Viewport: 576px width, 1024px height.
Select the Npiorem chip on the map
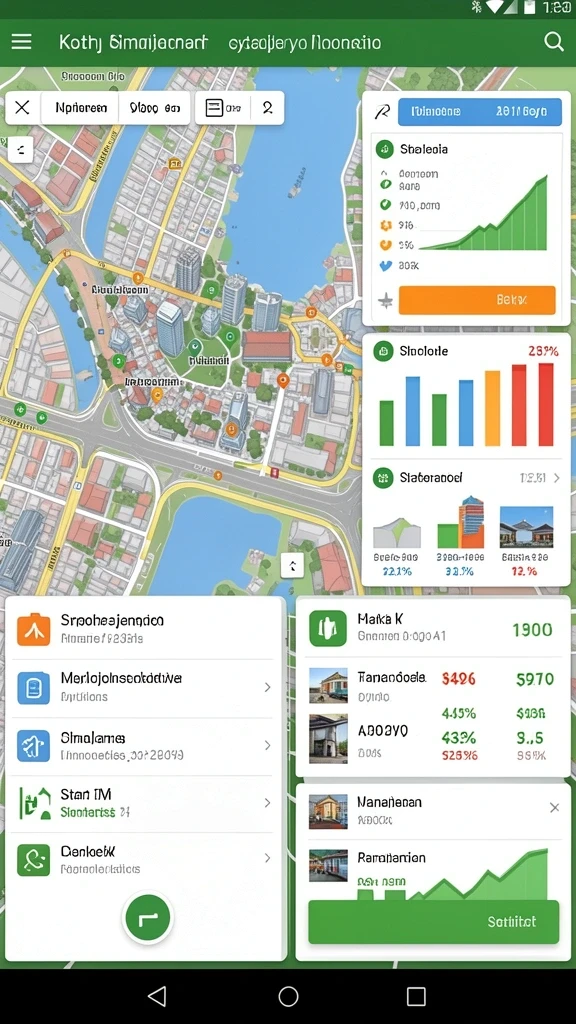(x=81, y=108)
